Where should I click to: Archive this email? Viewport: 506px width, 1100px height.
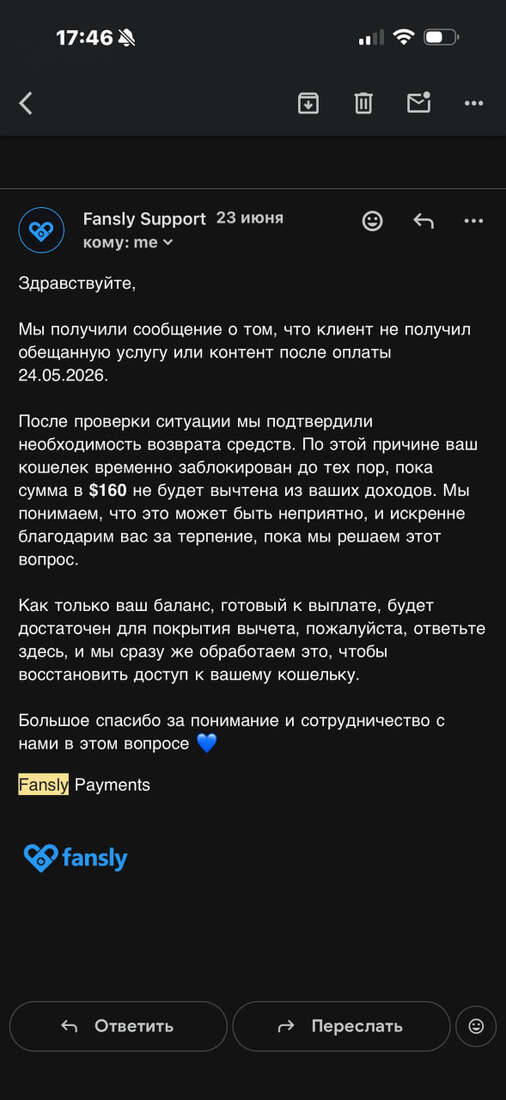[x=308, y=104]
